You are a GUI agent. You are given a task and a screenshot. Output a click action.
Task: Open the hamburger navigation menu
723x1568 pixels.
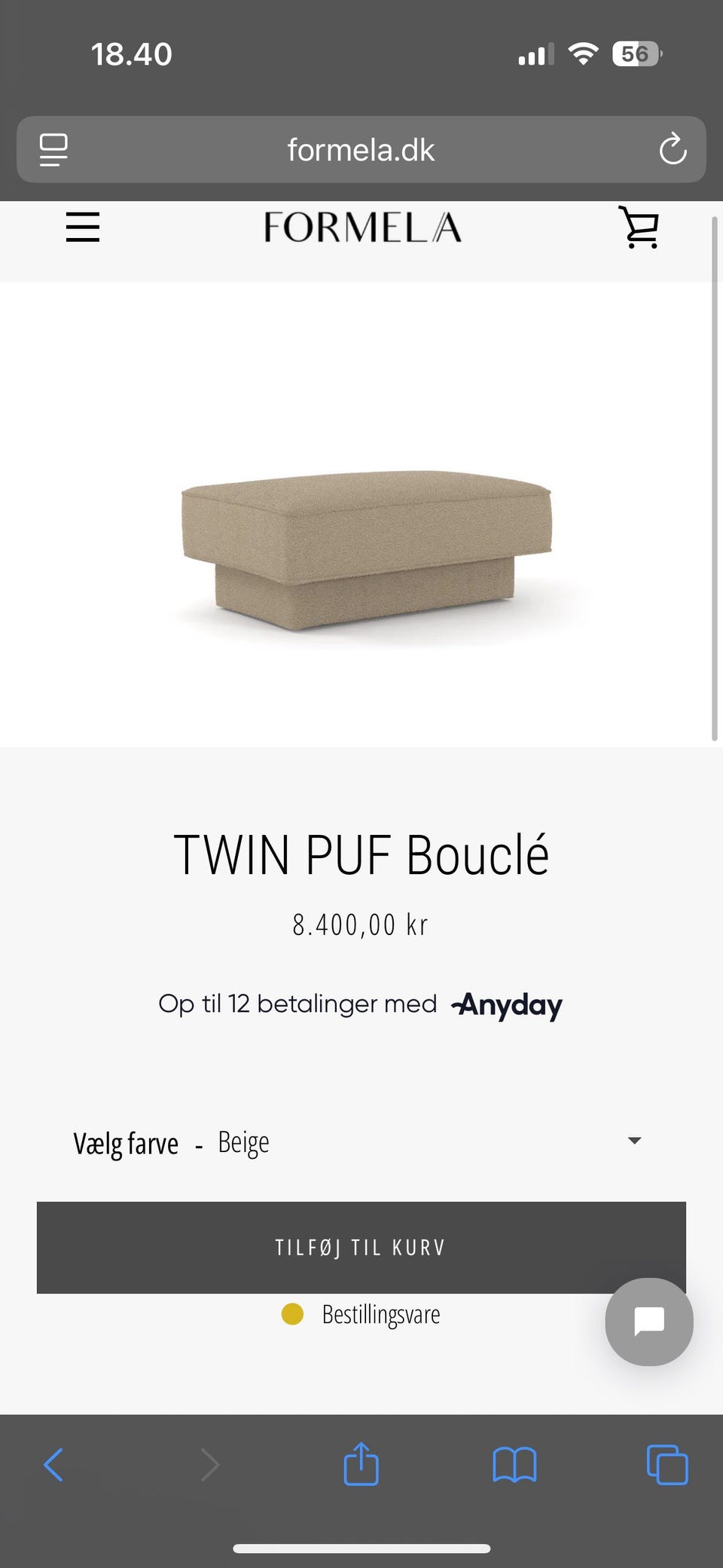pos(83,228)
